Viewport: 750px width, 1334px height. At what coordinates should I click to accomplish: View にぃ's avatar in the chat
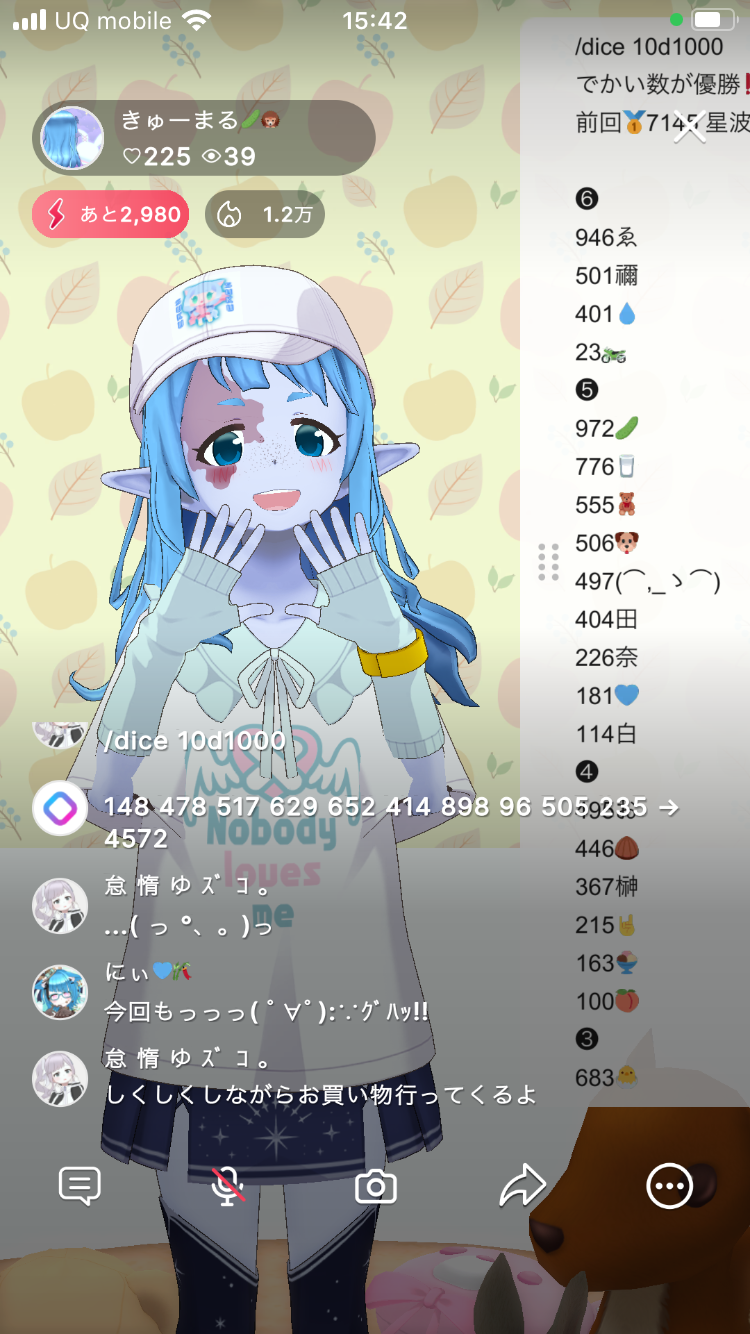60,992
